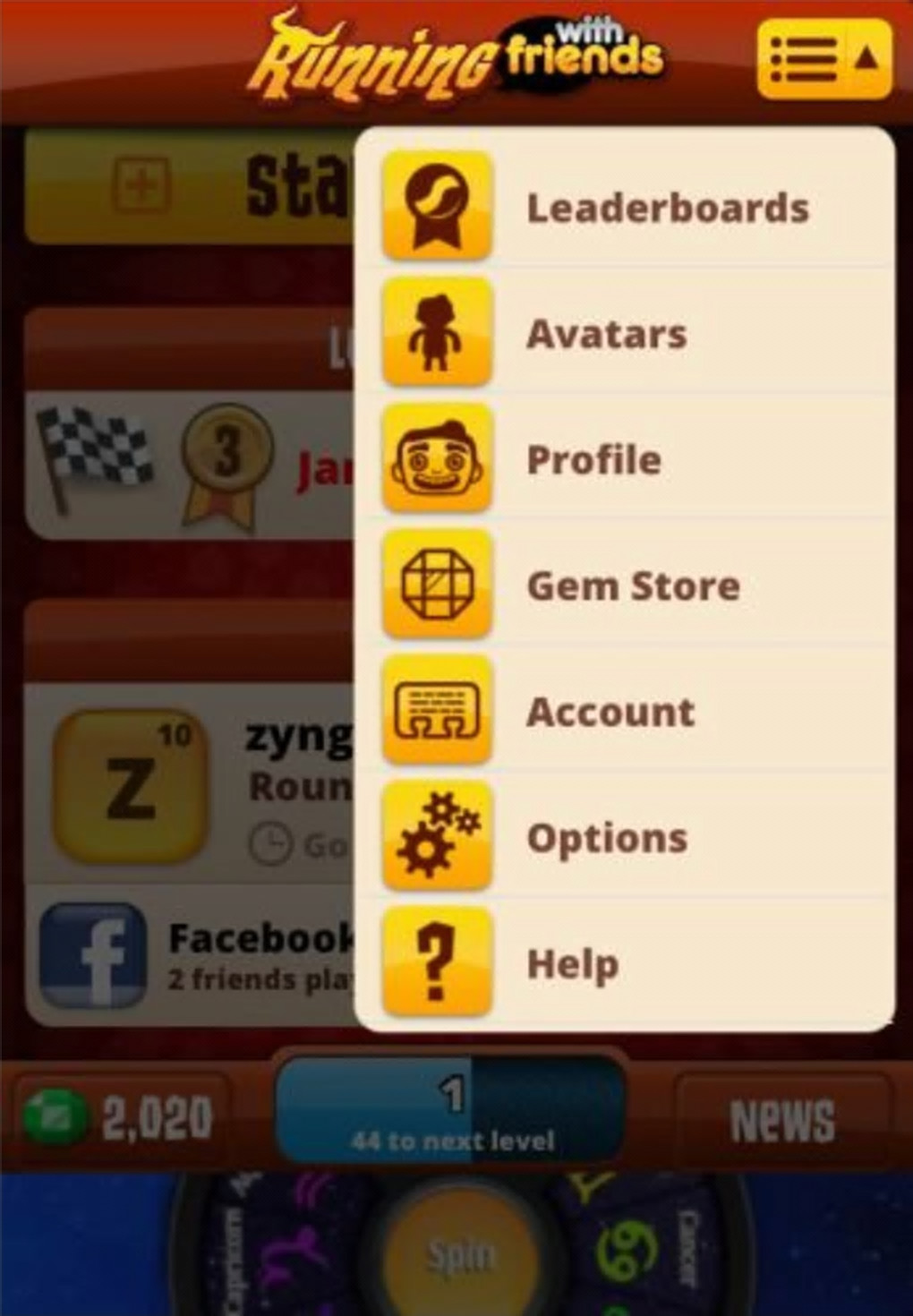Open the Profile menu item

tap(627, 460)
